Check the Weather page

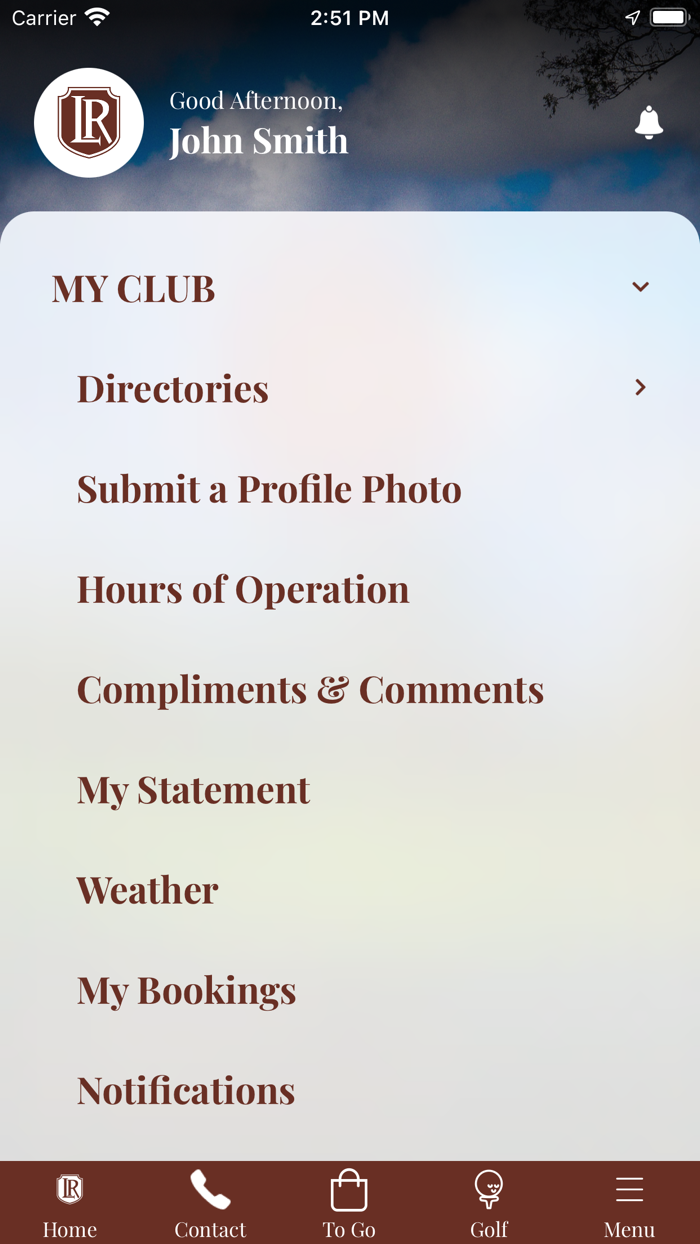click(147, 890)
